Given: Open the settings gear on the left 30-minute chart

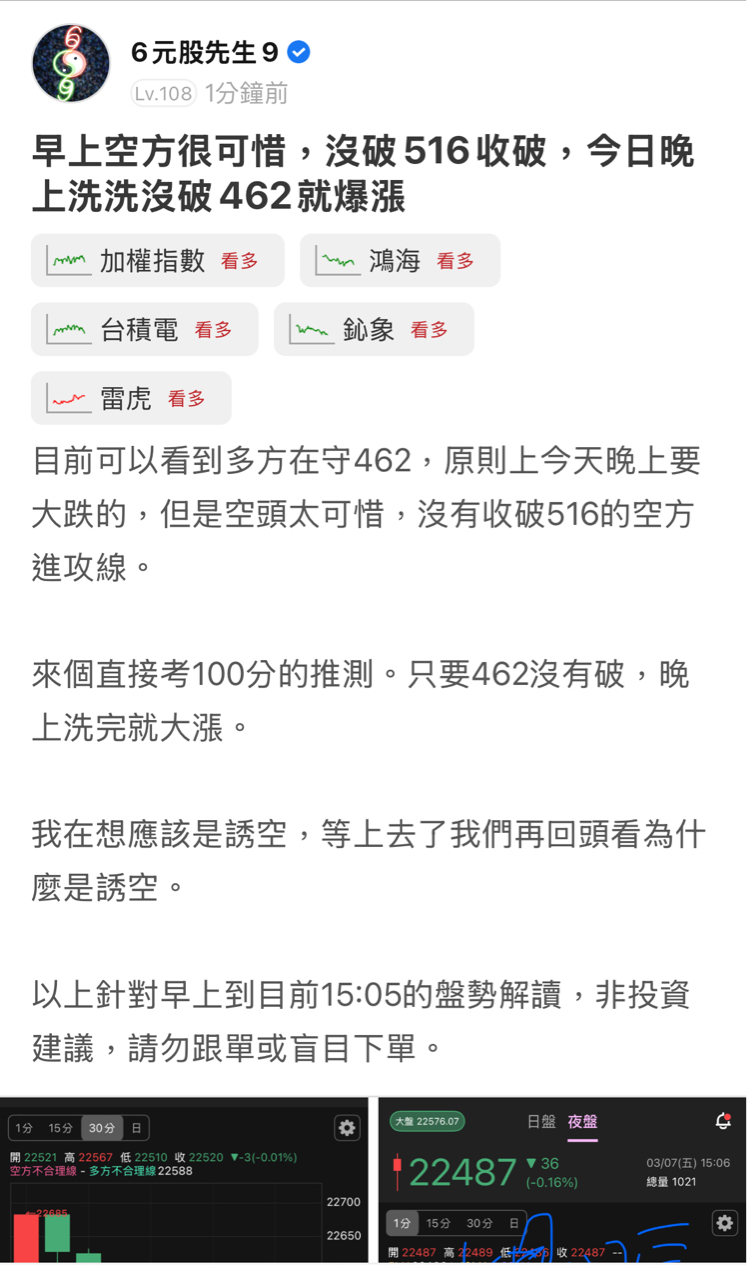Looking at the screenshot, I should 347,1128.
